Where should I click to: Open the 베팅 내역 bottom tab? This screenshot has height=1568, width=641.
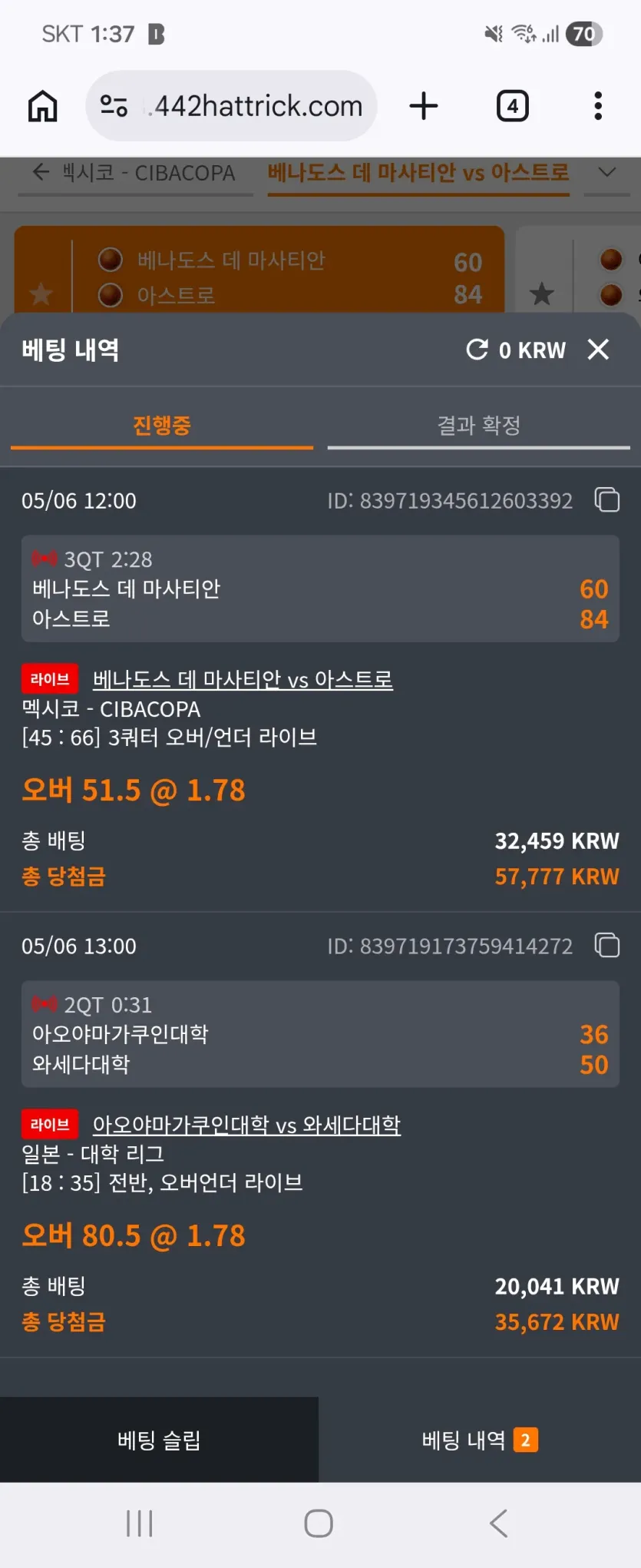(x=480, y=1440)
